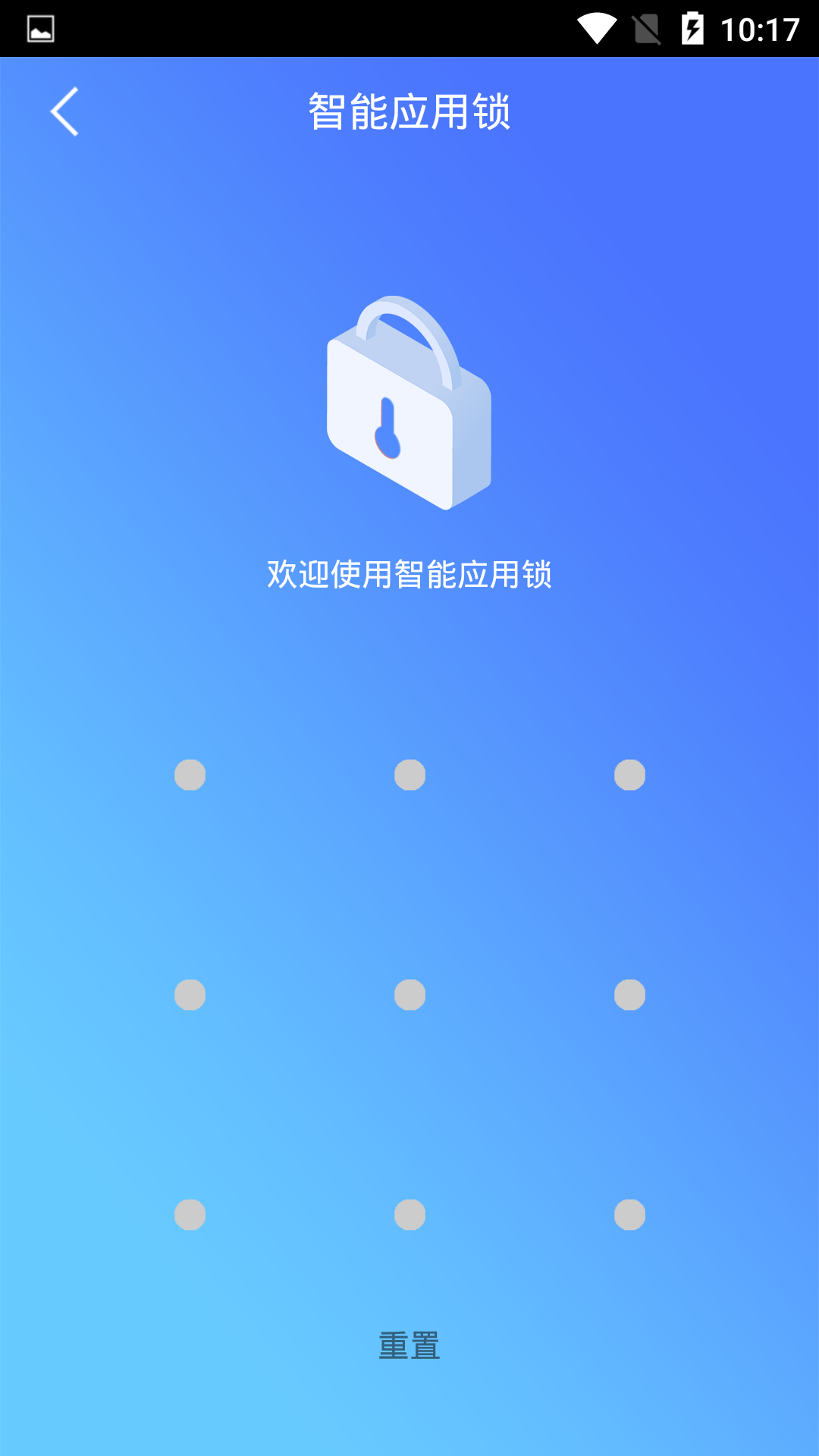This screenshot has height=1456, width=819.
Task: Tap the 重置 reset button
Action: [409, 1345]
